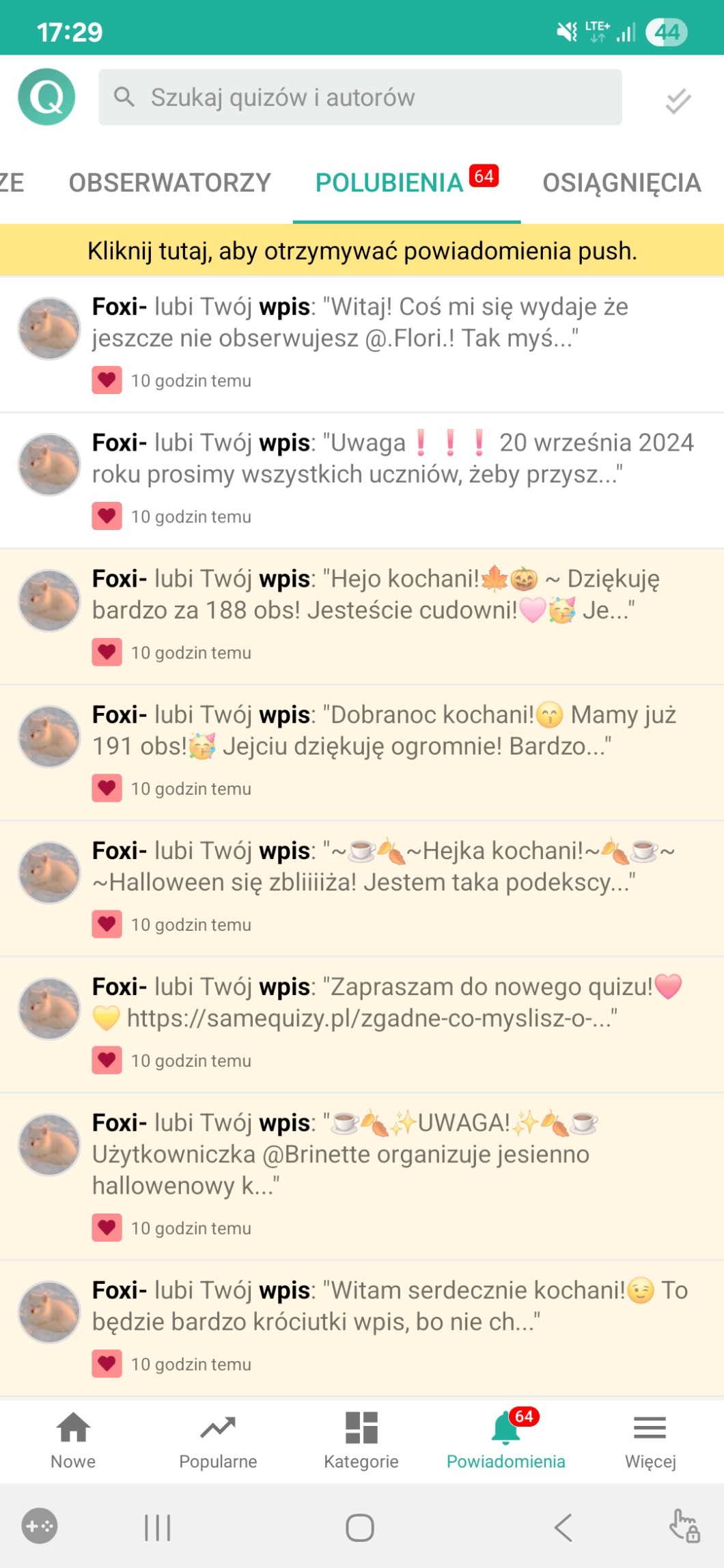Tap the system back button

point(563,1528)
